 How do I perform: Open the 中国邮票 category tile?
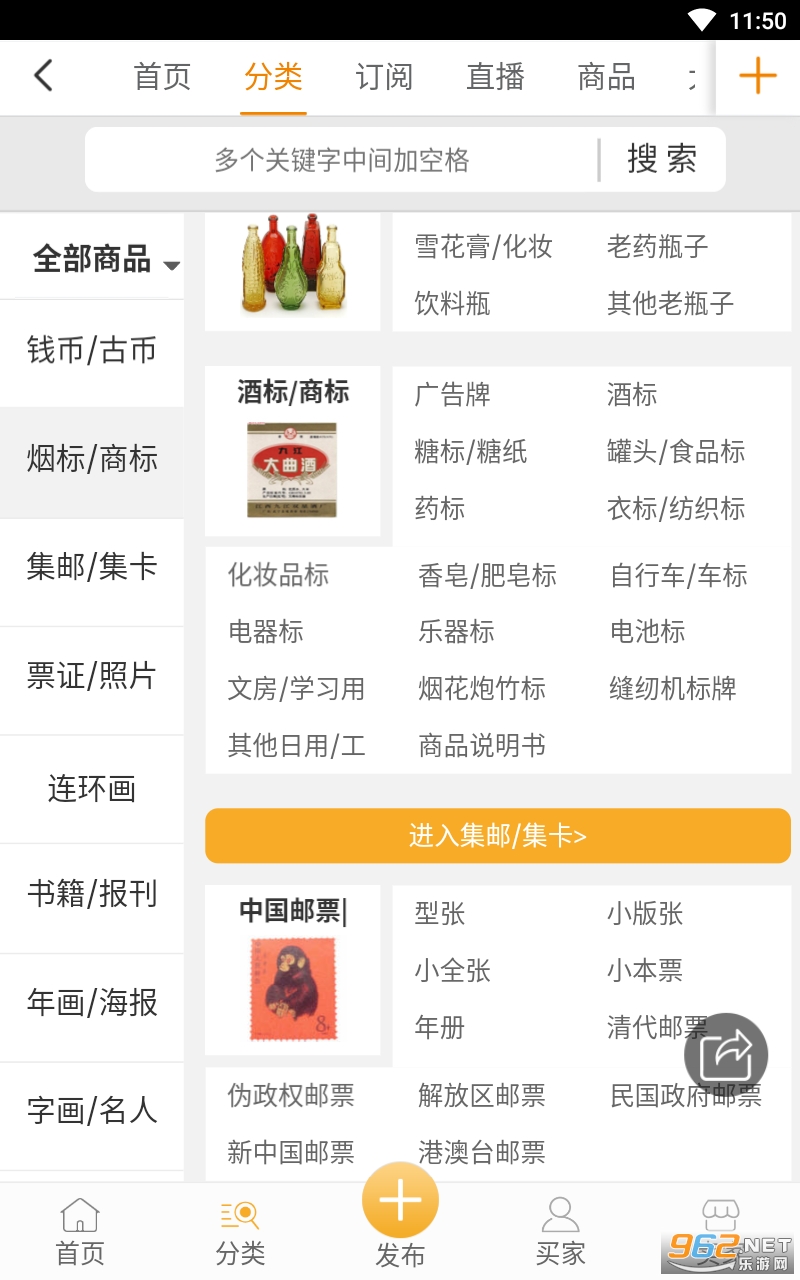292,969
